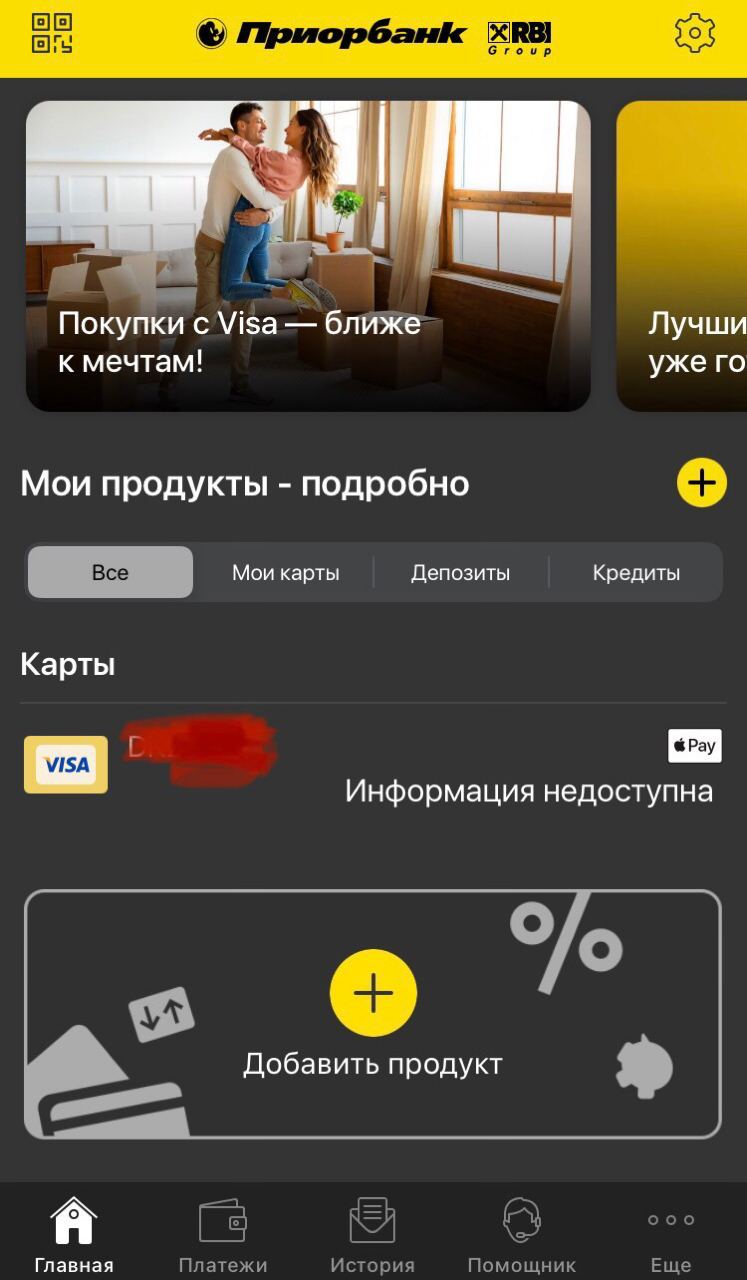
Task: Tap the Добавить продукт card
Action: [x=373, y=1013]
